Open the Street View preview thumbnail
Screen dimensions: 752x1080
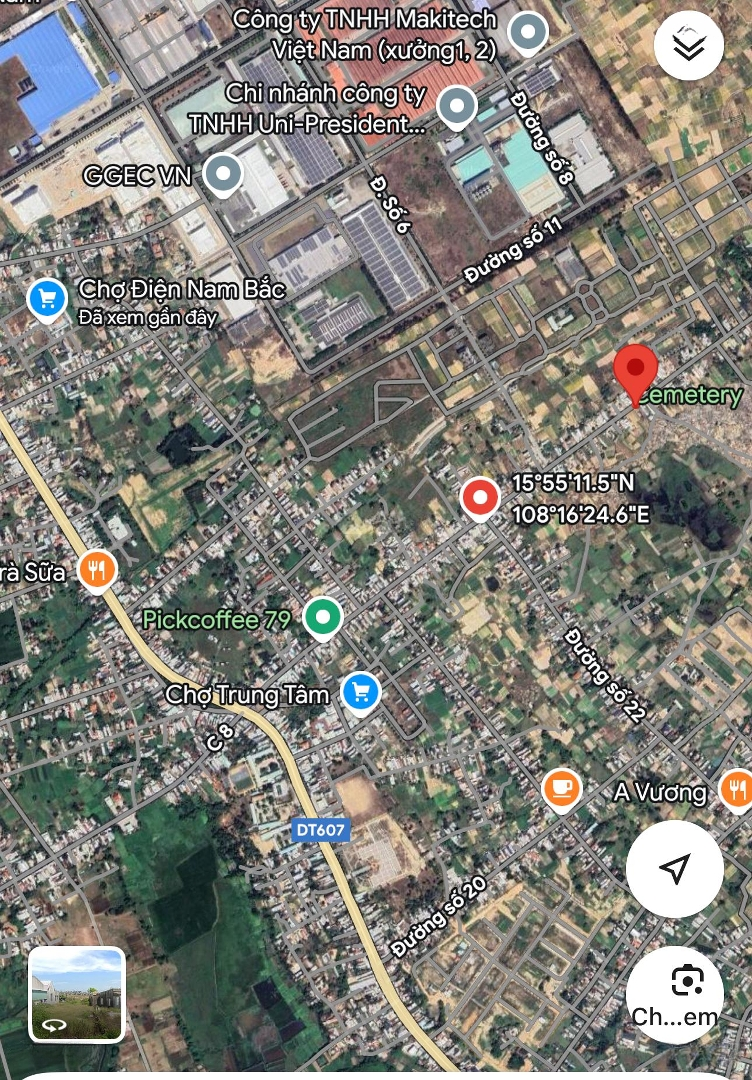pos(77,994)
